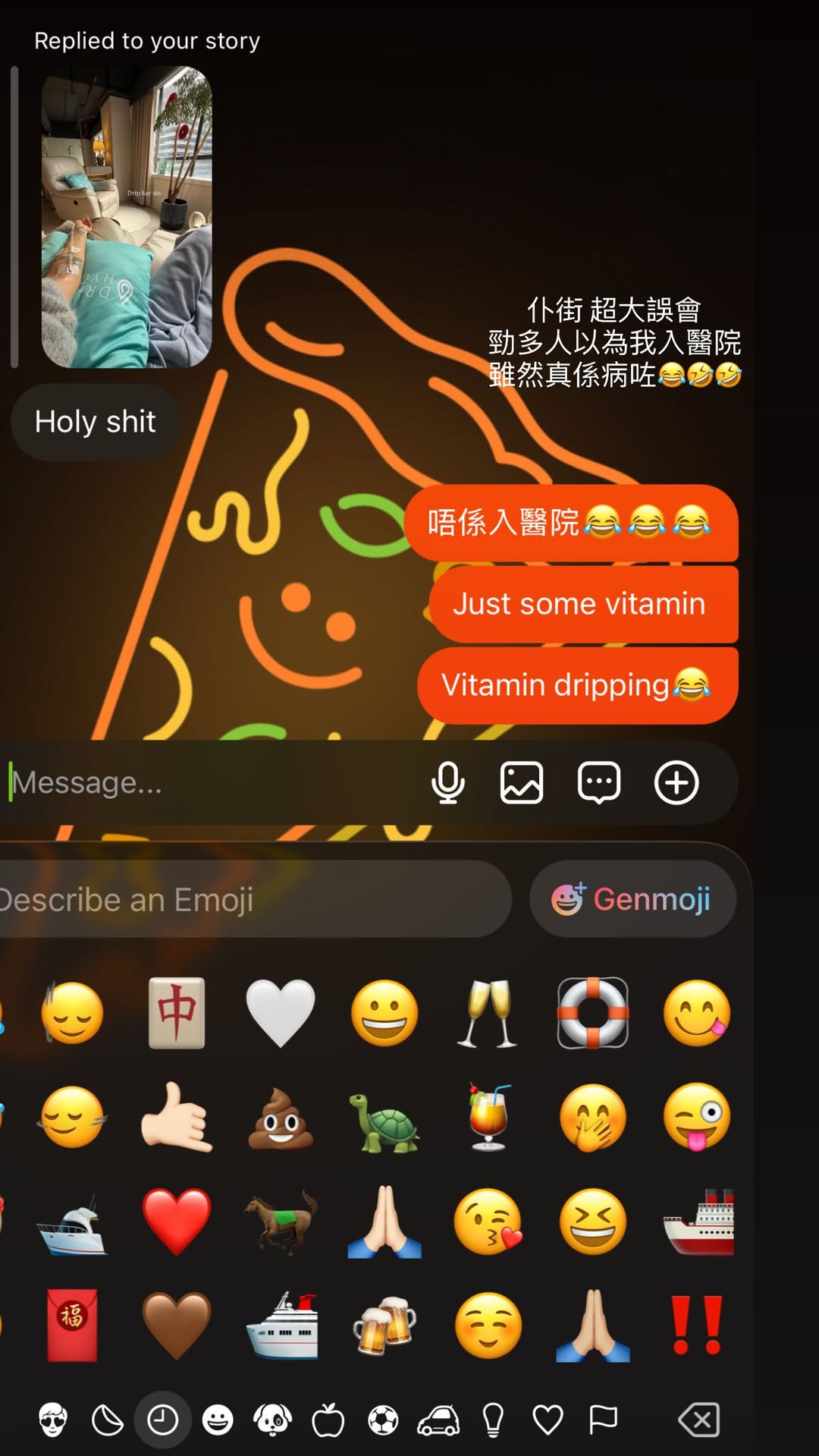The height and width of the screenshot is (1456, 819).
Task: Insert the clinking beer mugs emoji
Action: 384,1325
